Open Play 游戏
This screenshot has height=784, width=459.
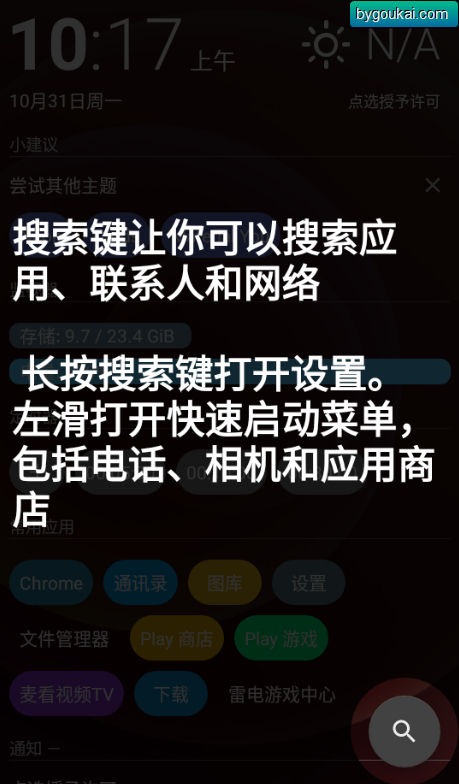(281, 638)
